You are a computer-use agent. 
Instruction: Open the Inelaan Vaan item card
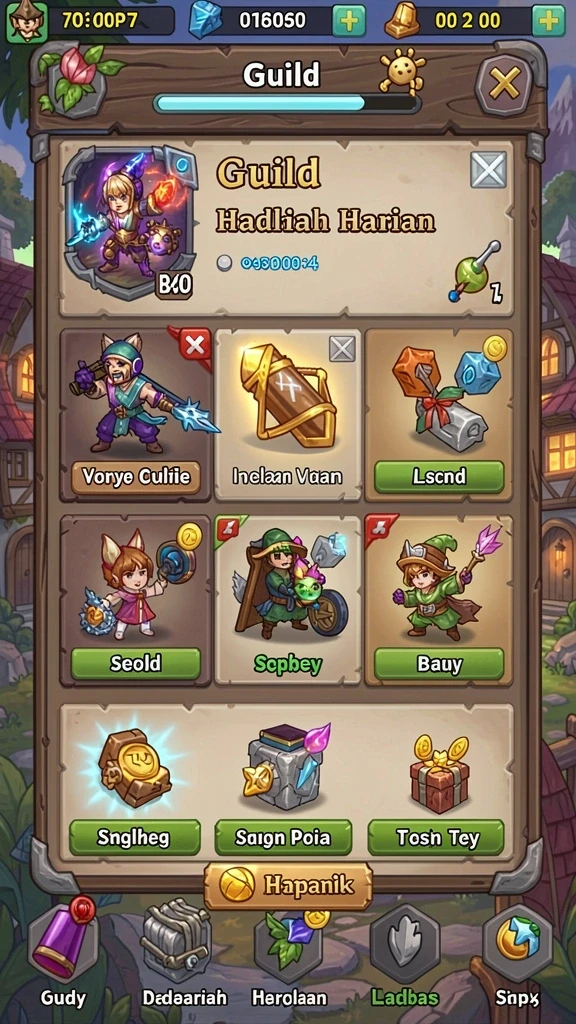(288, 414)
